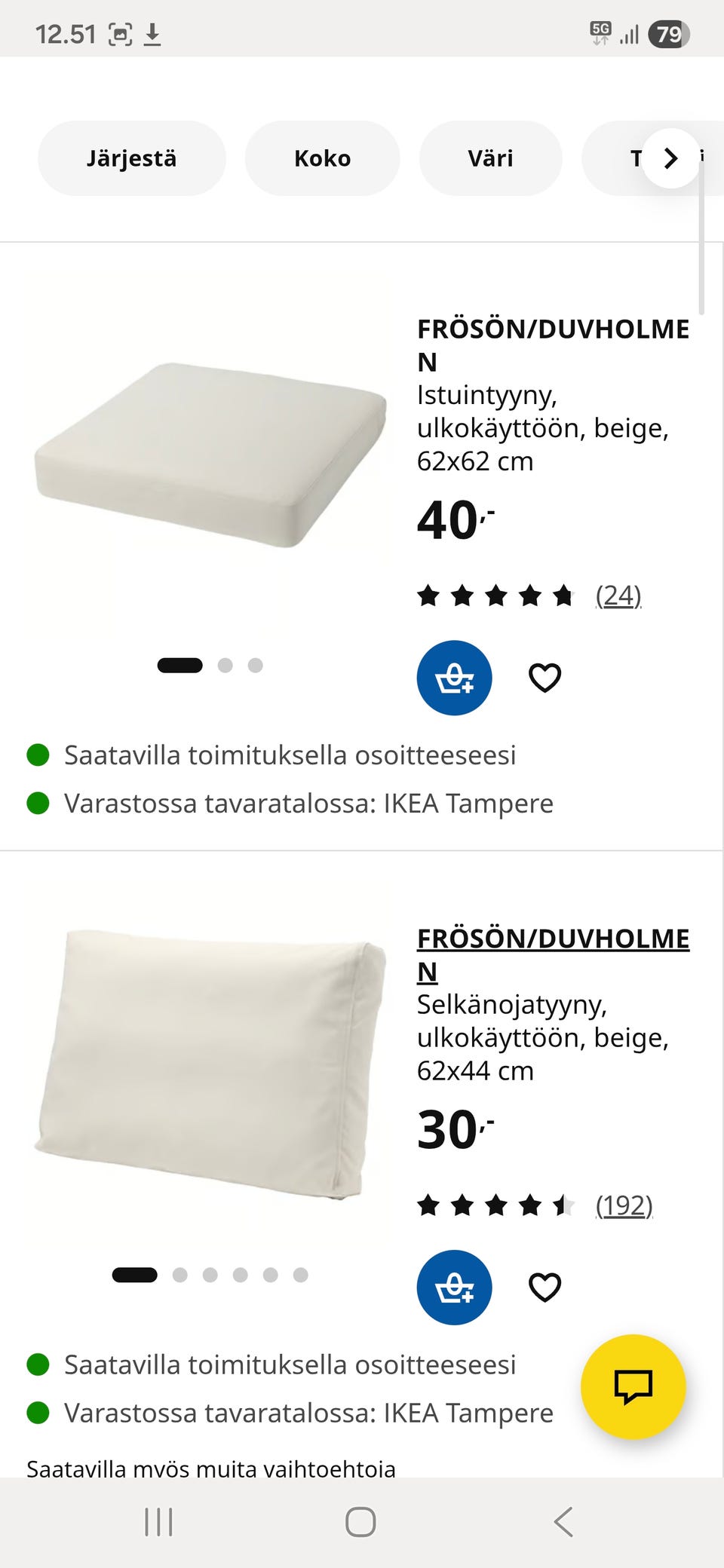Tap the Android back button
Image resolution: width=724 pixels, height=1568 pixels.
(x=561, y=1523)
